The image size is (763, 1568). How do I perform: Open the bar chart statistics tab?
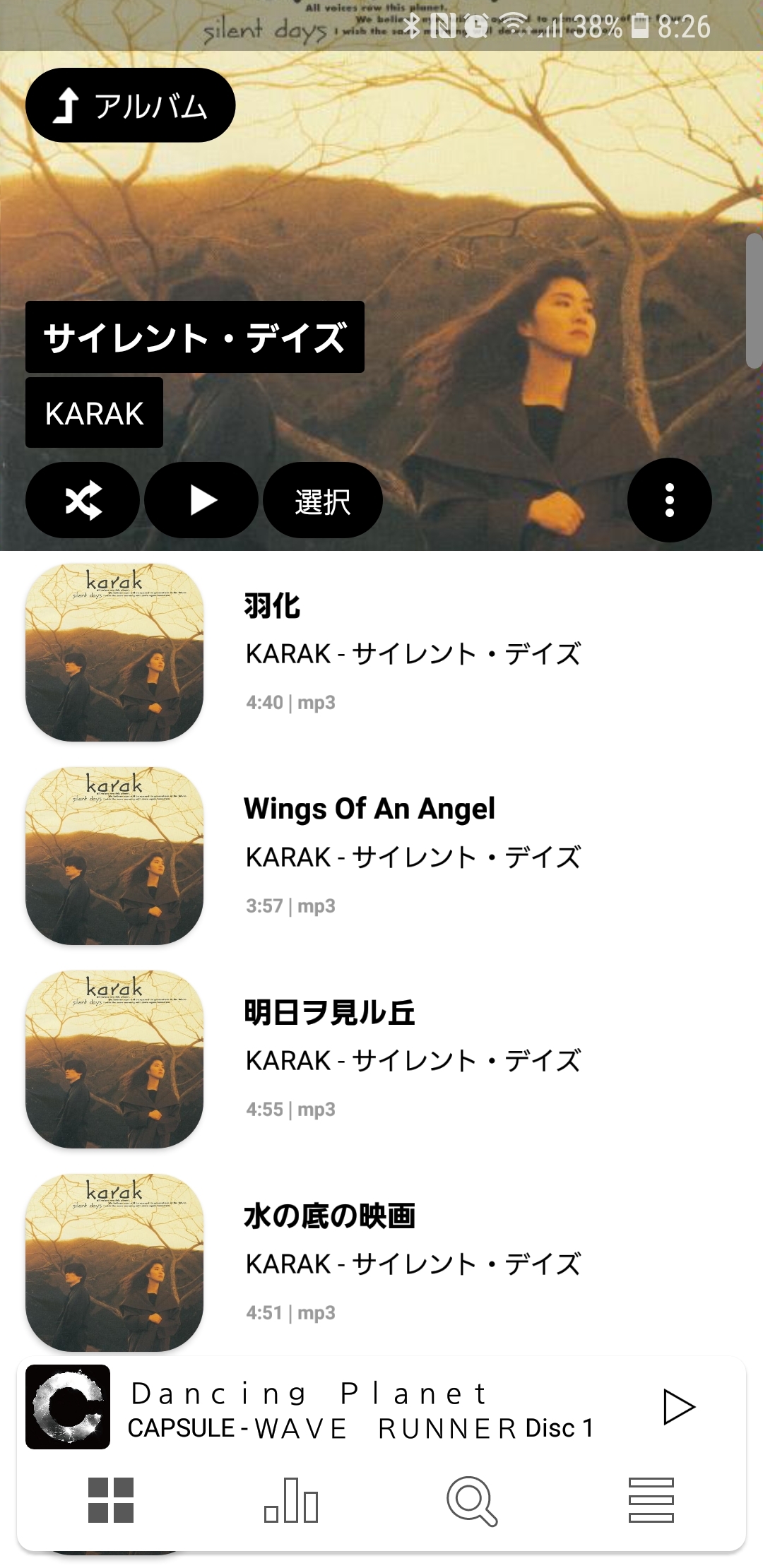pyautogui.click(x=291, y=1499)
